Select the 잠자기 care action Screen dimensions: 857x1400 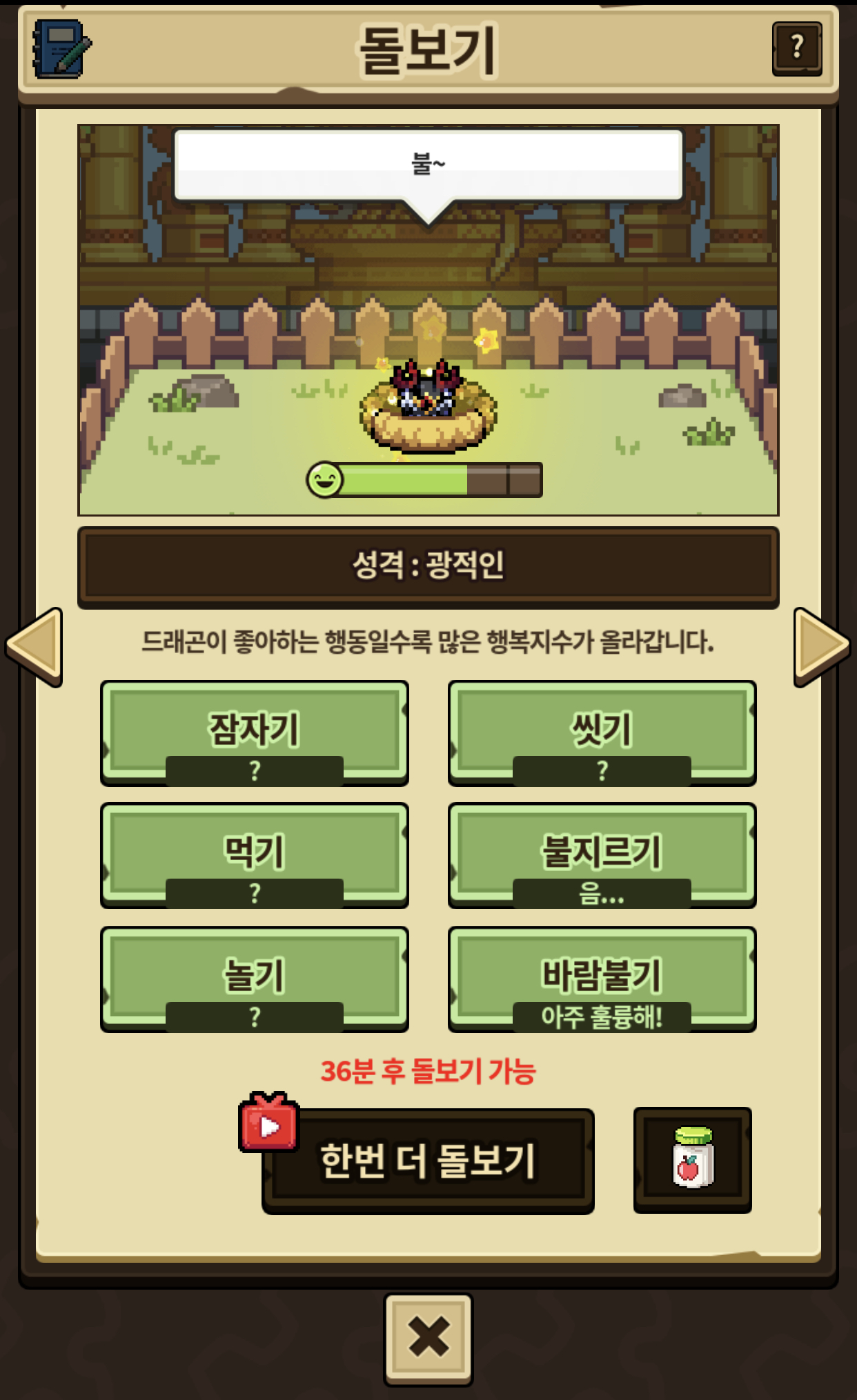(255, 732)
